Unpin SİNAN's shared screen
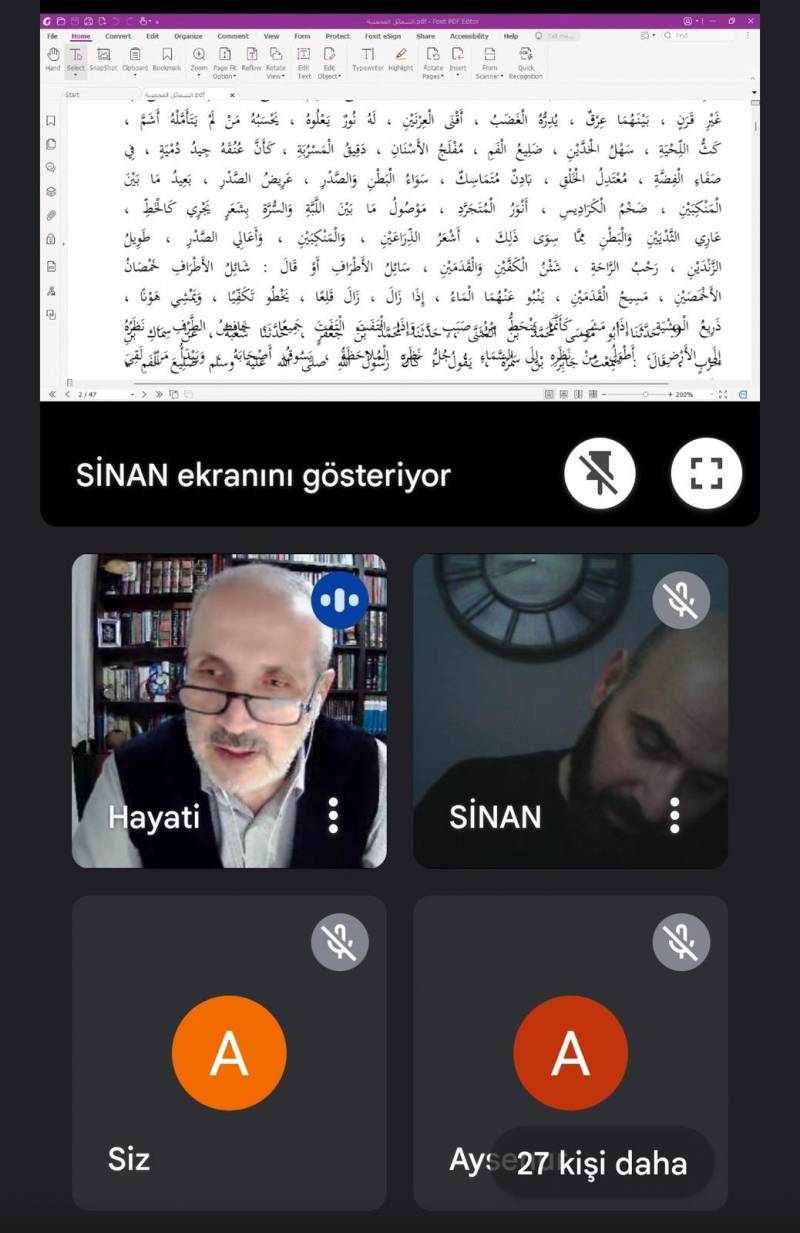The height and width of the screenshot is (1233, 800). click(x=600, y=474)
